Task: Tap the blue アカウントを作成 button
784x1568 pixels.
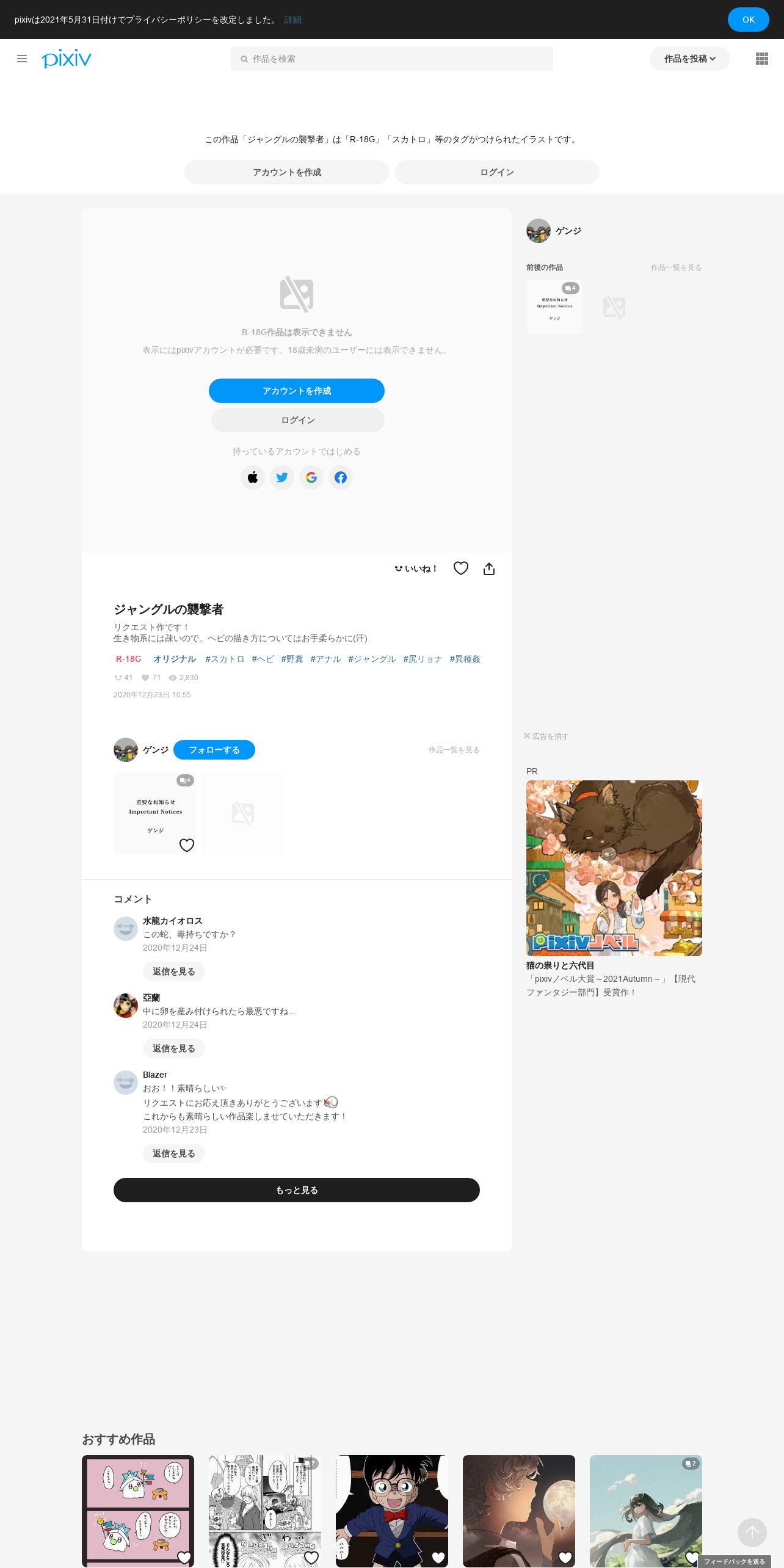Action: [x=296, y=391]
